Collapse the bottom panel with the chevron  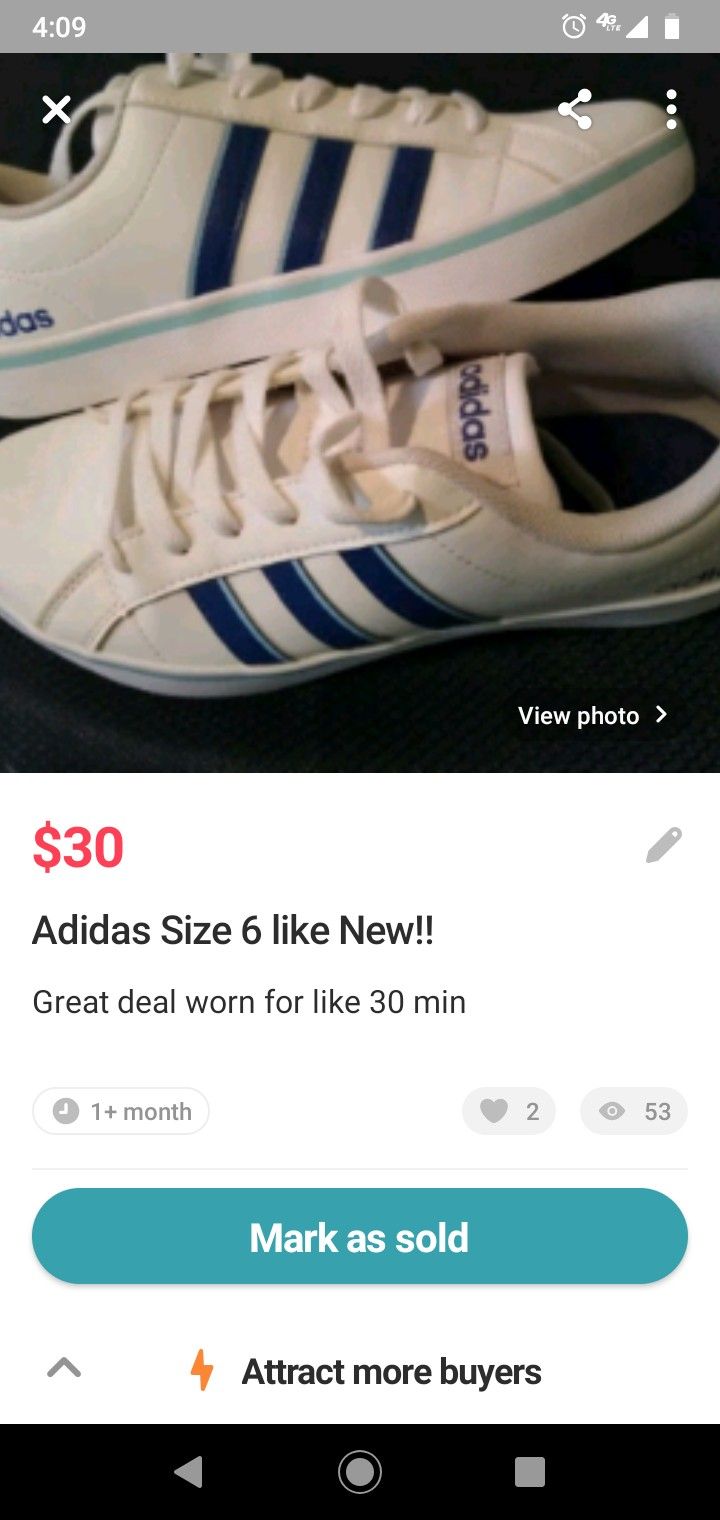point(64,1369)
